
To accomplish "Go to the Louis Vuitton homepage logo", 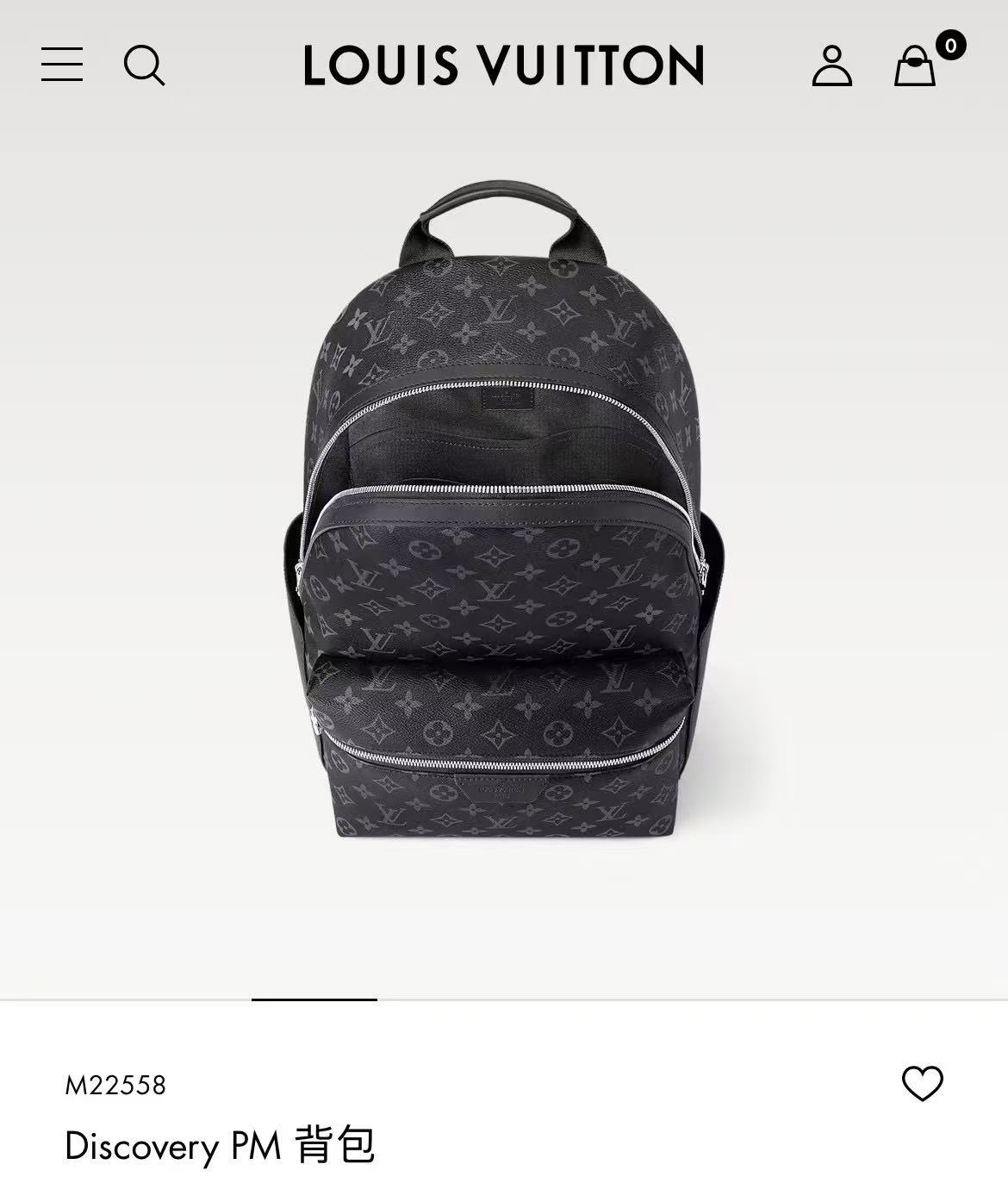I will point(504,65).
